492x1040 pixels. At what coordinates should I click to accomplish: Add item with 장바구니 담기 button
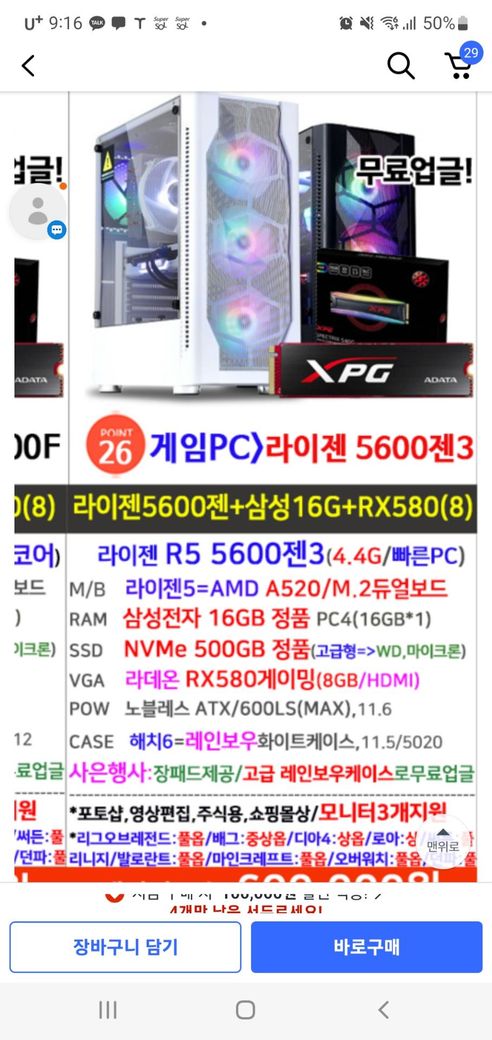125,946
